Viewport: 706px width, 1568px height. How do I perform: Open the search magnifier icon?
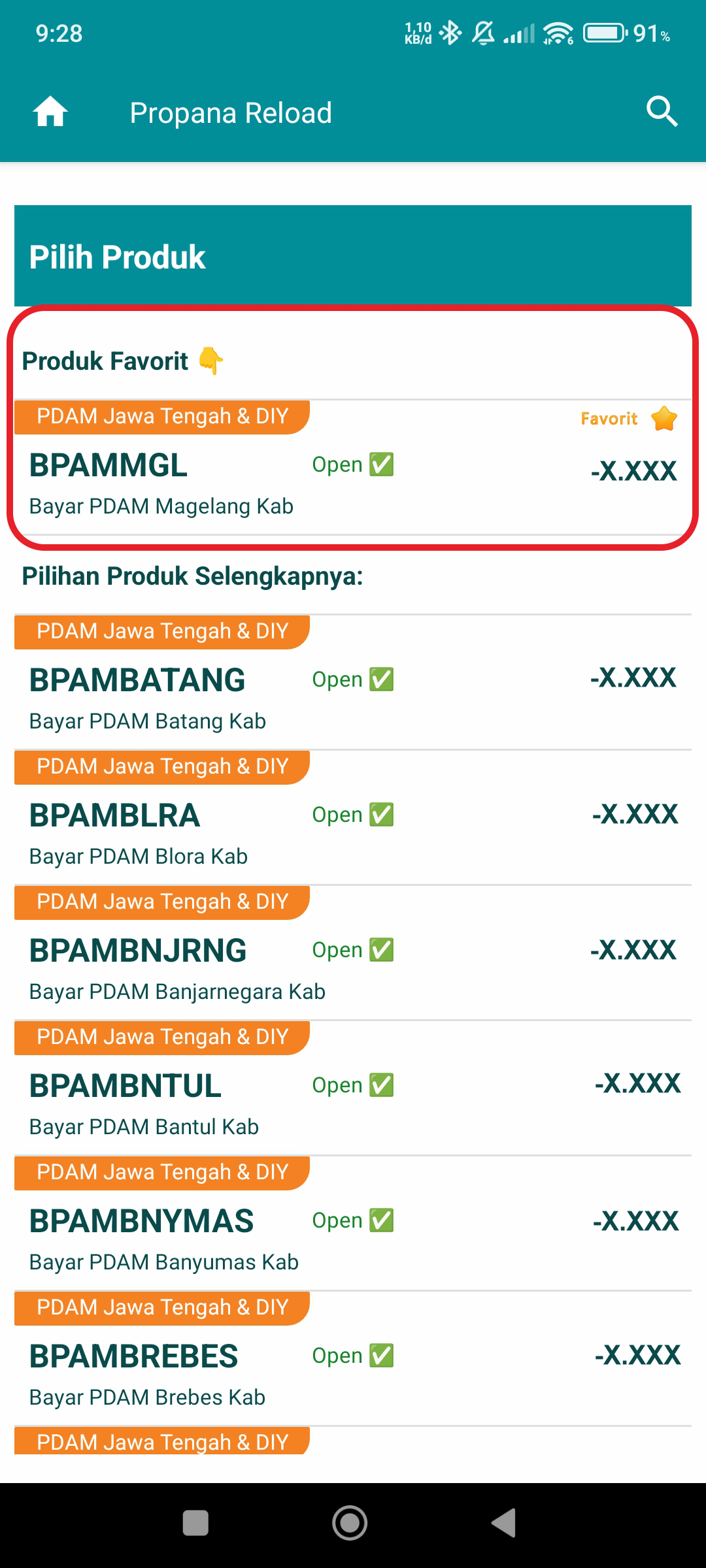click(x=662, y=112)
